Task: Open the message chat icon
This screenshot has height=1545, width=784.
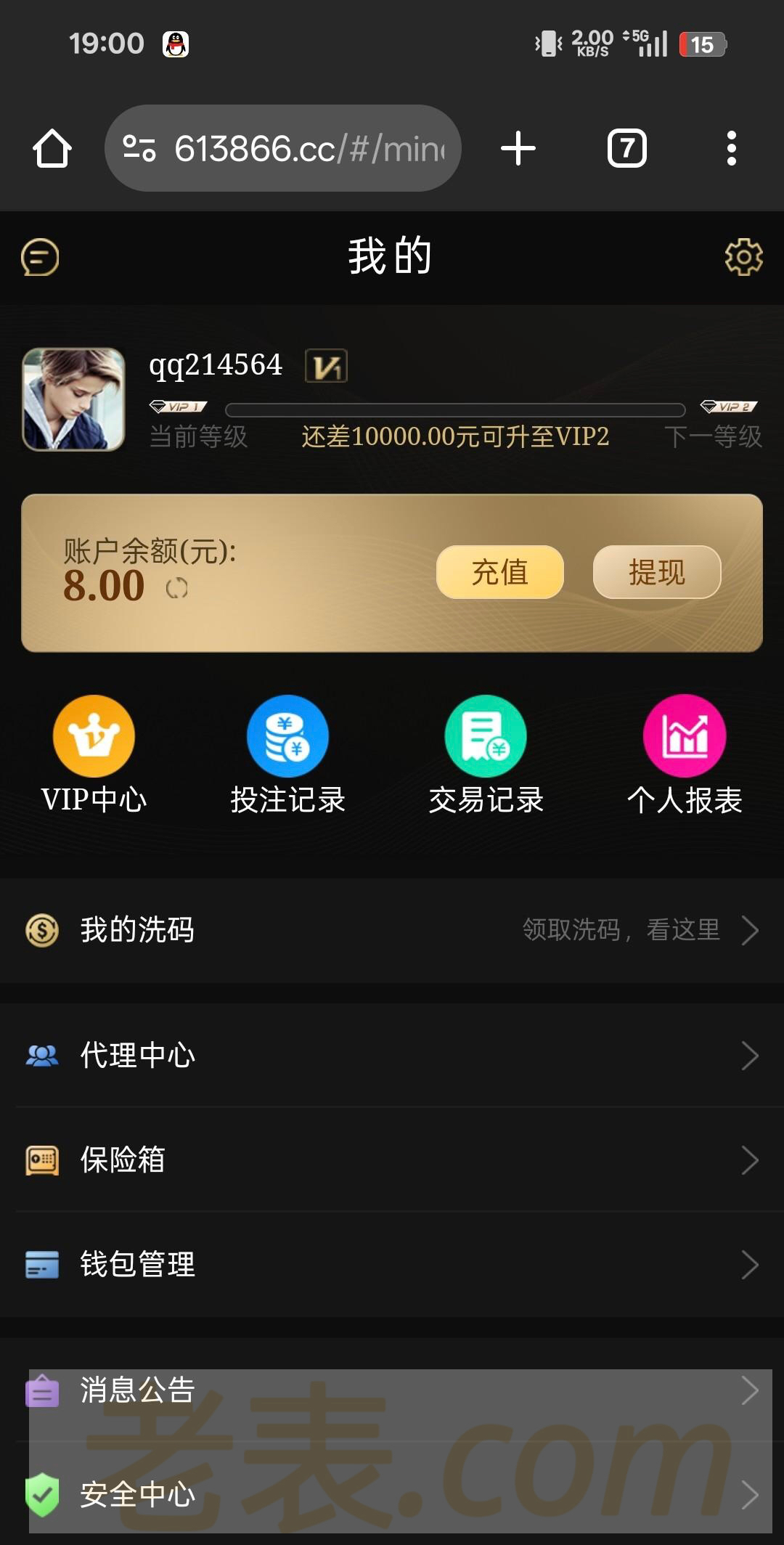Action: pyautogui.click(x=40, y=257)
